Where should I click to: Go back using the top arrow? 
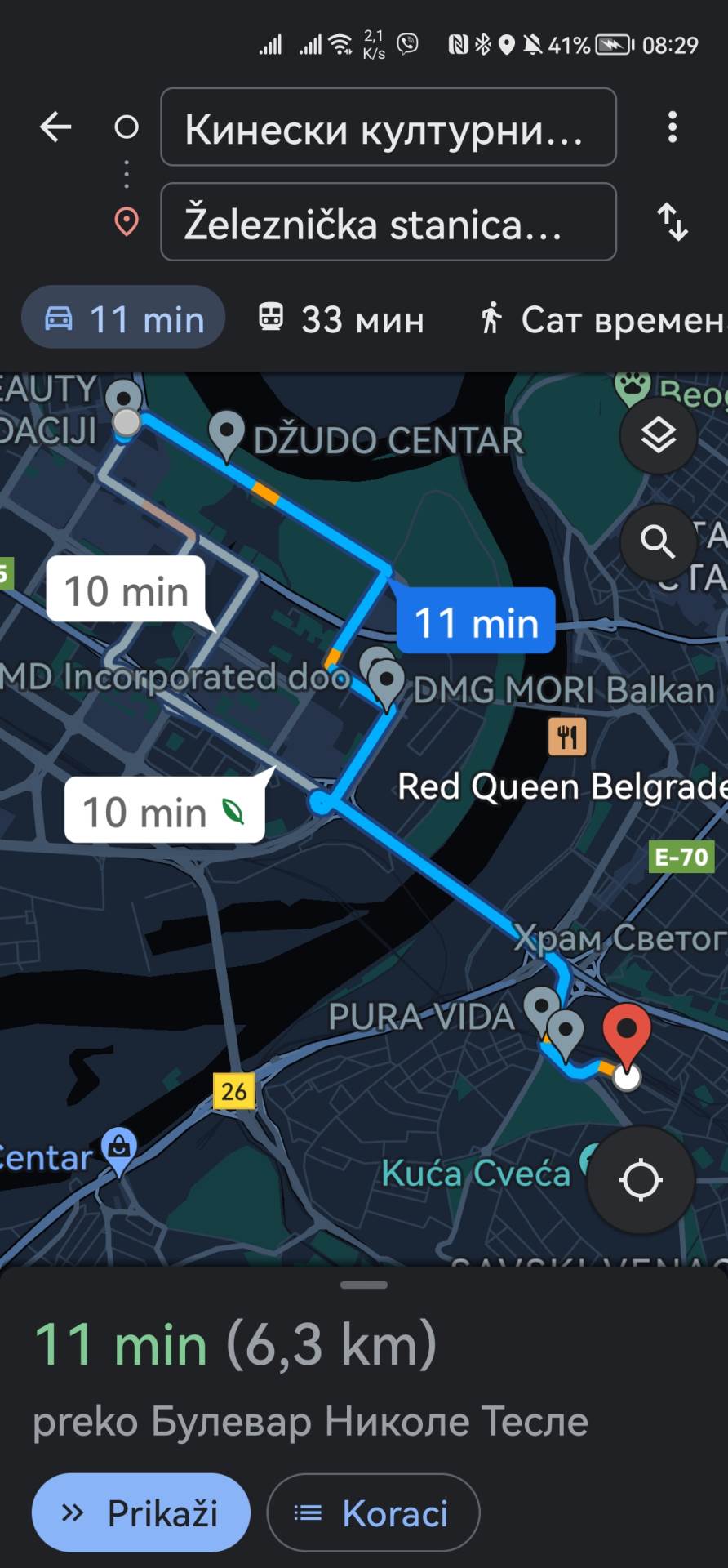click(55, 127)
